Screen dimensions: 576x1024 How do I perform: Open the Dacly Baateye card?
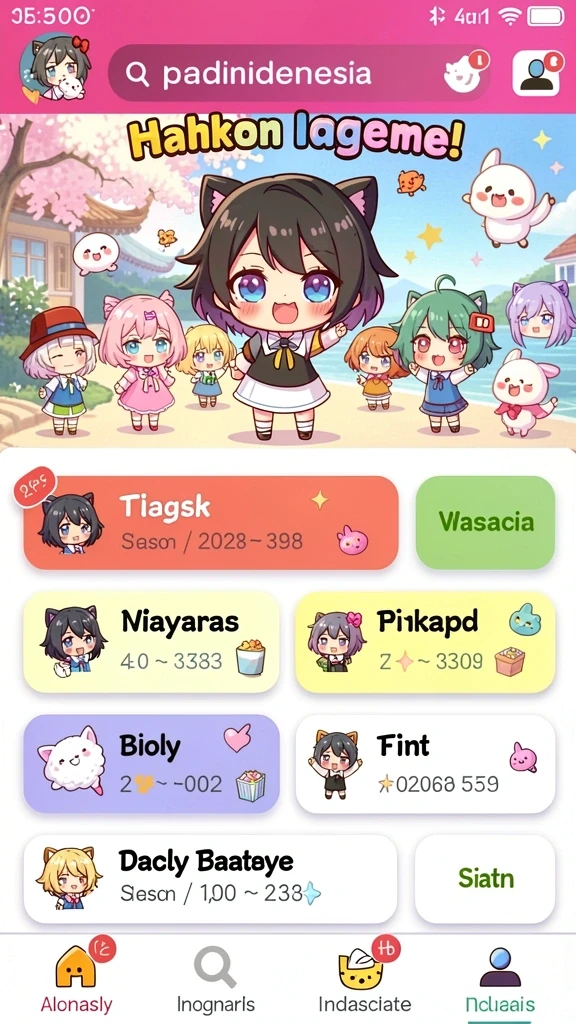[x=210, y=878]
